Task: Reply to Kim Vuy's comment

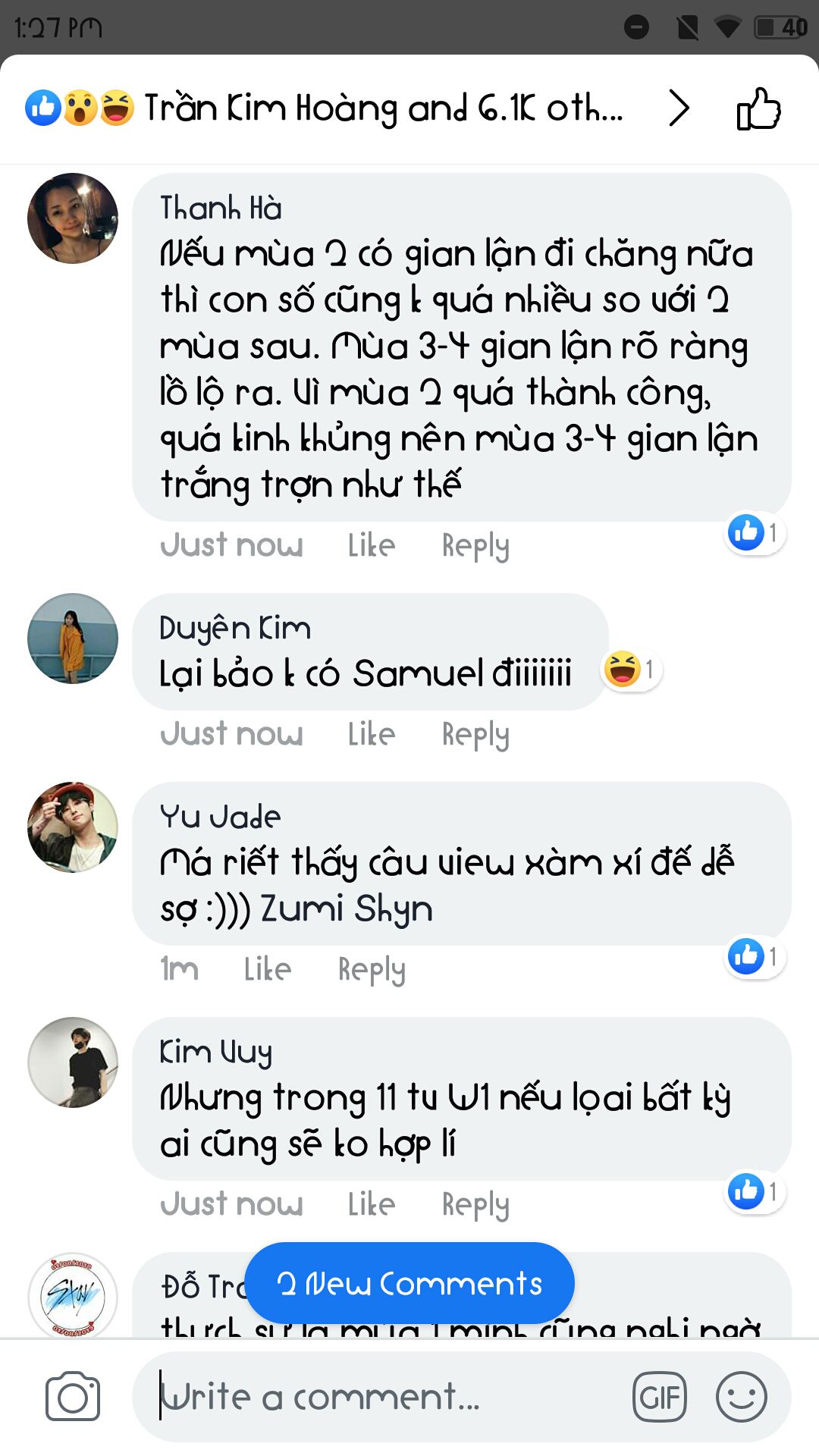Action: click(x=475, y=1204)
